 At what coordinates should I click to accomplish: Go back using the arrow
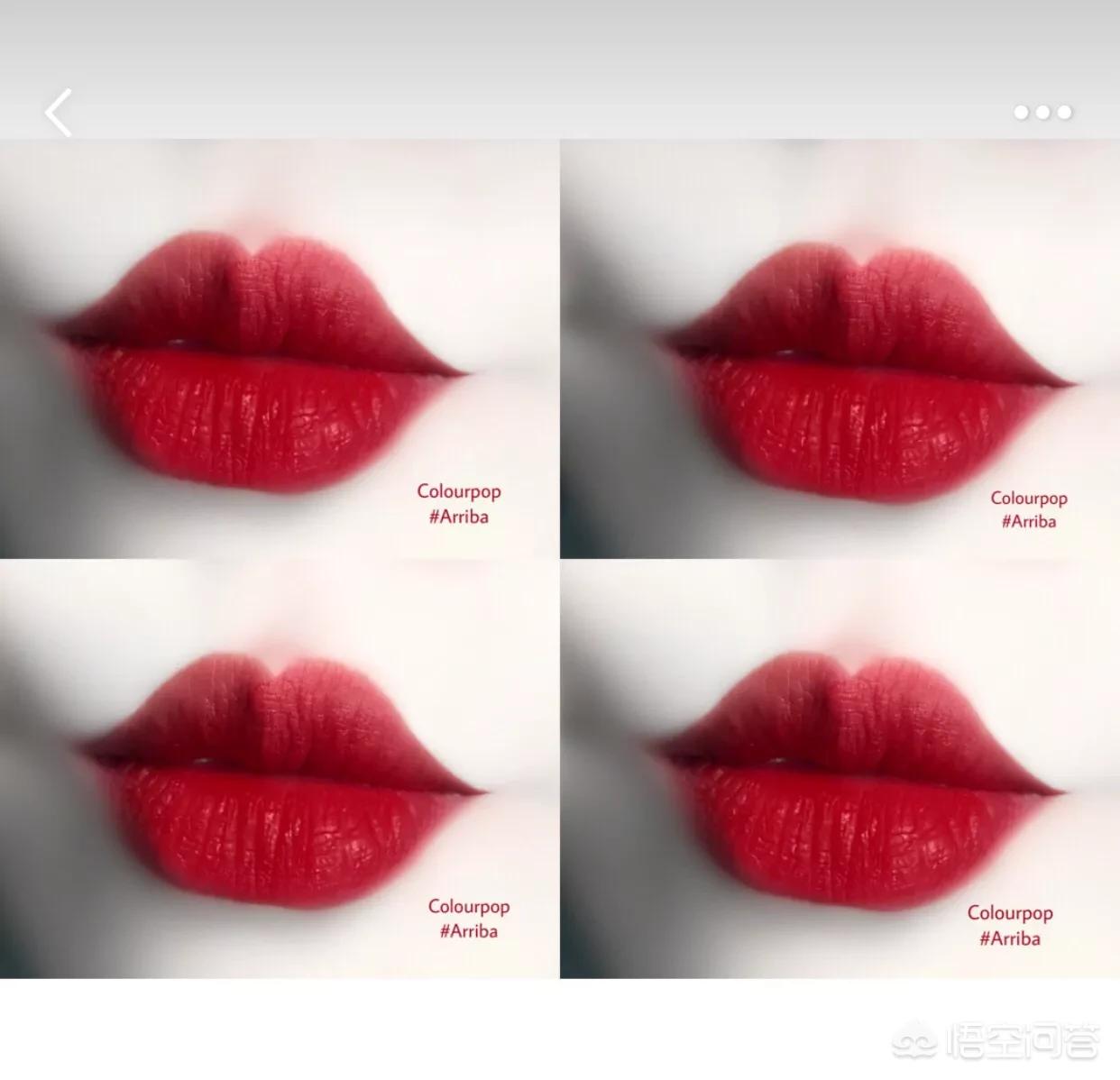pyautogui.click(x=59, y=113)
